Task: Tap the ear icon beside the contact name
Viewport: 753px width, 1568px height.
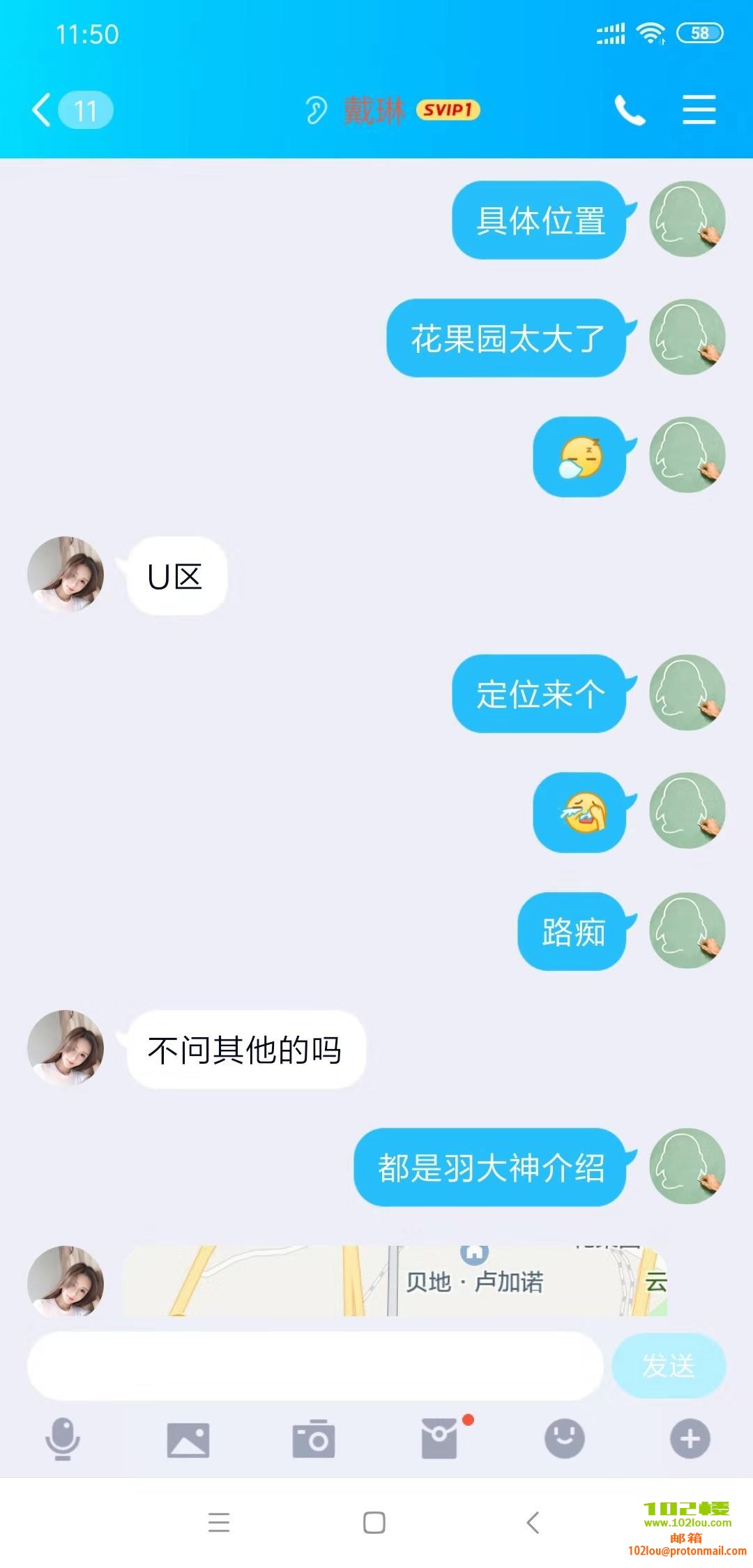Action: [x=317, y=110]
